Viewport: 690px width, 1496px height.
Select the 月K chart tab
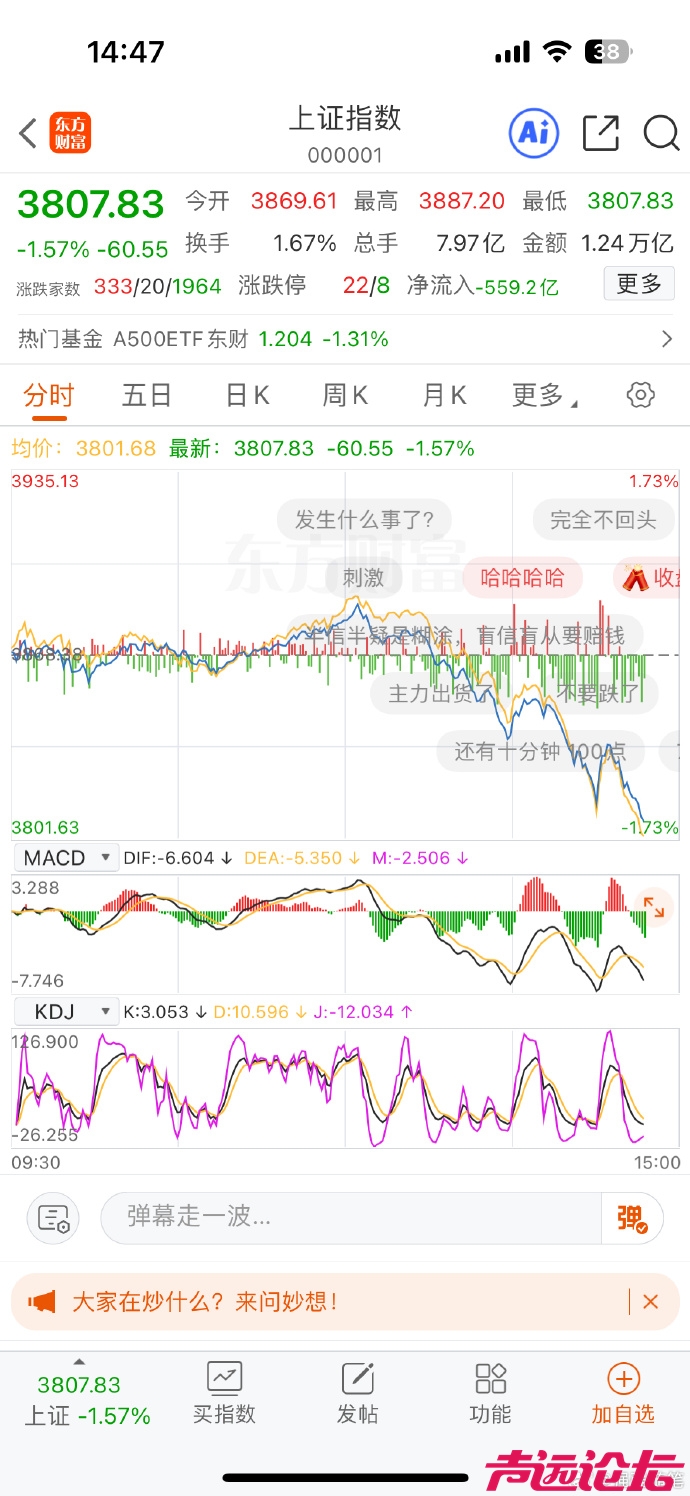point(444,395)
